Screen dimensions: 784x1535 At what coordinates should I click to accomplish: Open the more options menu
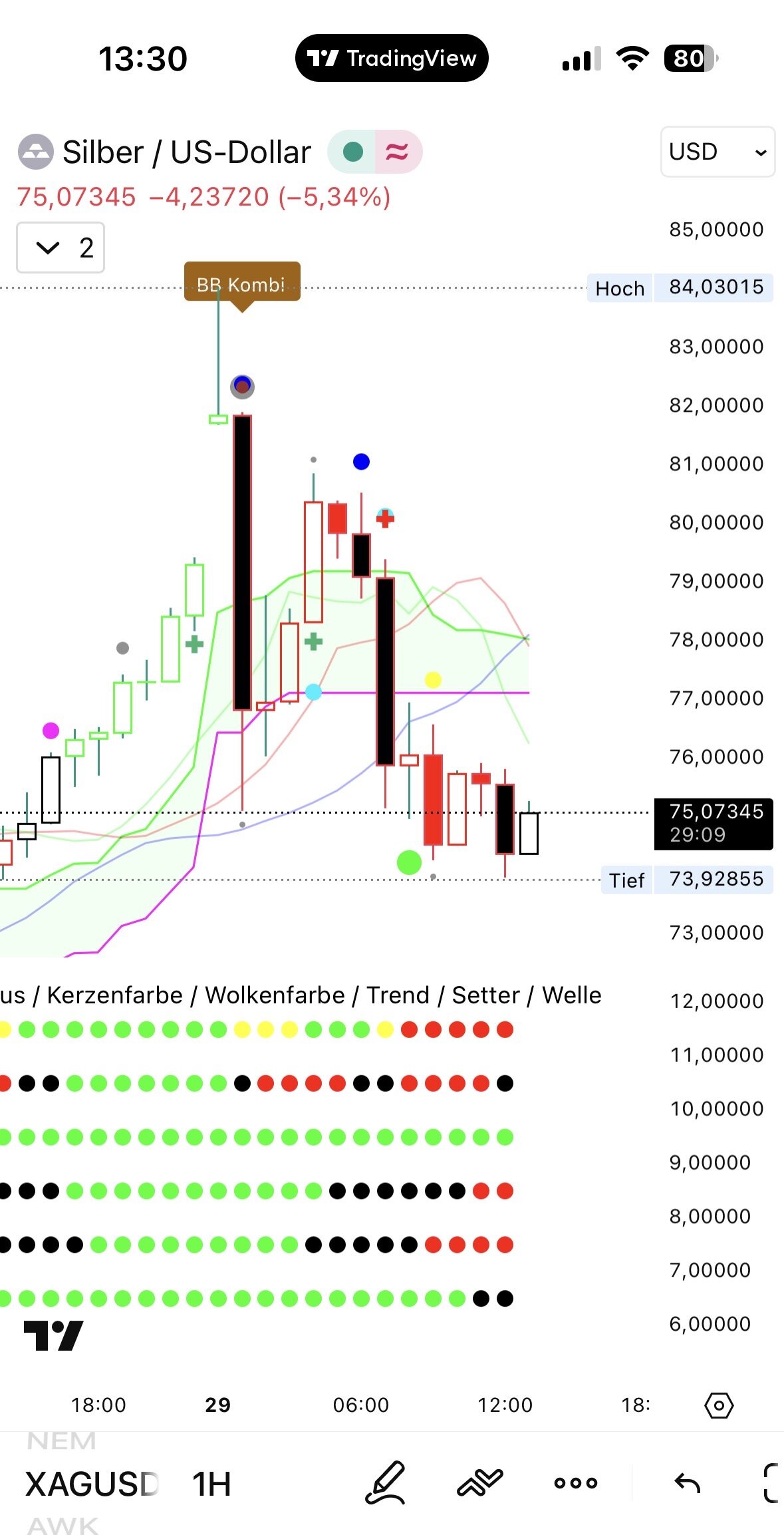click(576, 1482)
